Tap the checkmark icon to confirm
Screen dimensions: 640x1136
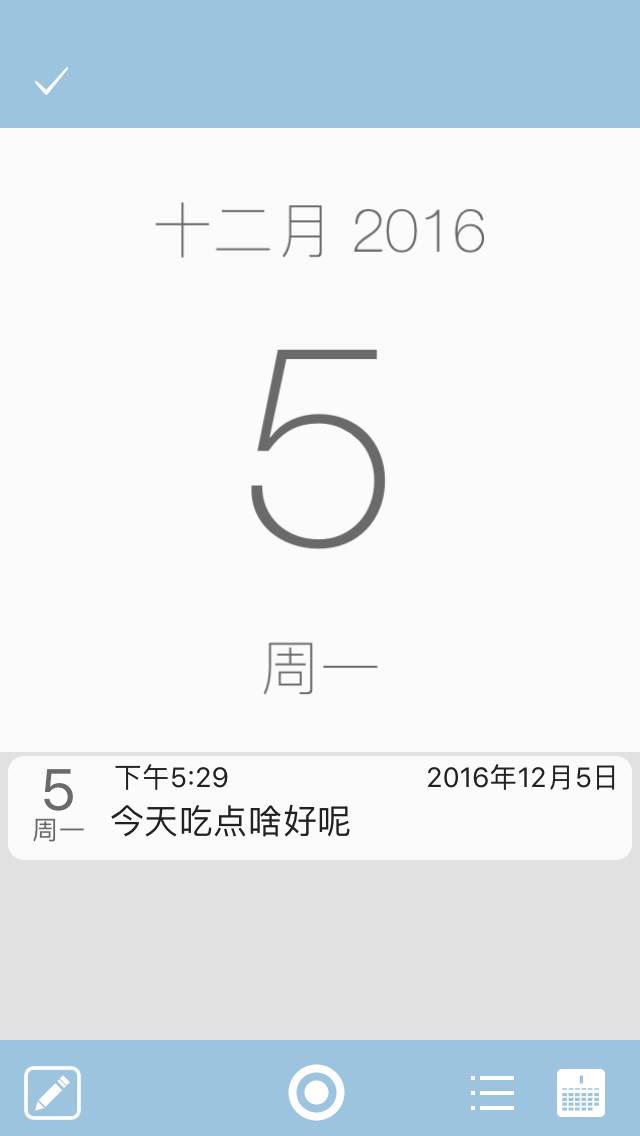tap(51, 81)
